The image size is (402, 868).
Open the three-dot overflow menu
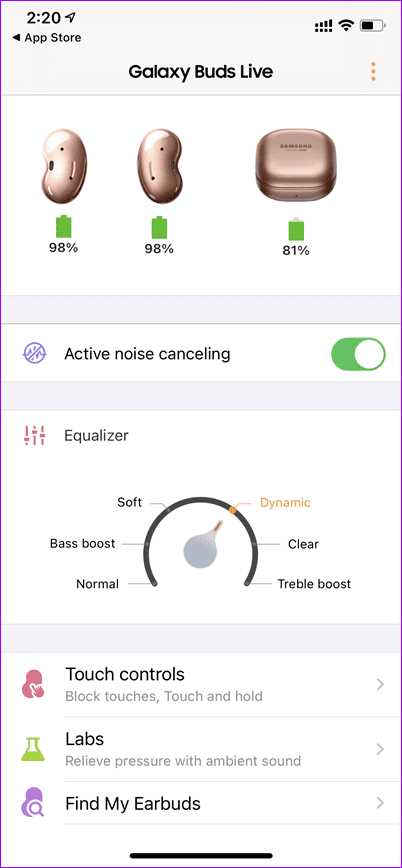click(373, 71)
